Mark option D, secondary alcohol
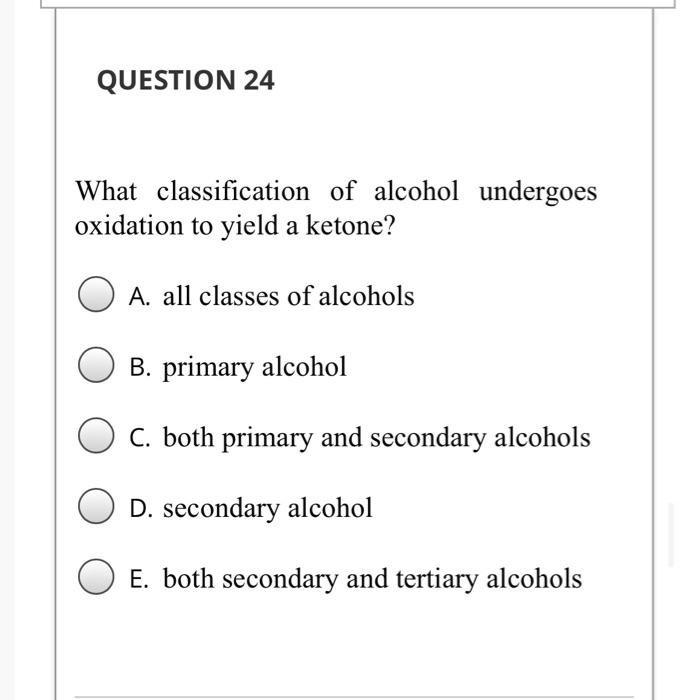Screen dimensions: 680x700 96,506
